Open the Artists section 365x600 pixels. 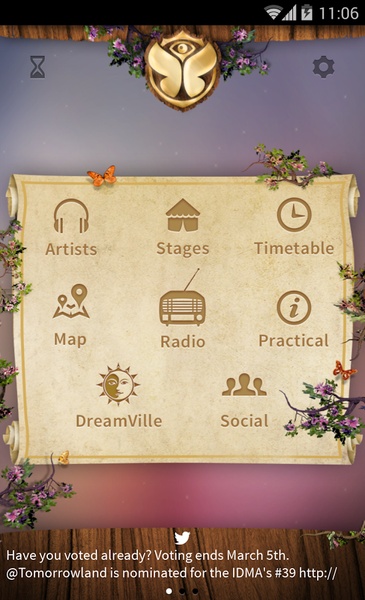coord(71,227)
